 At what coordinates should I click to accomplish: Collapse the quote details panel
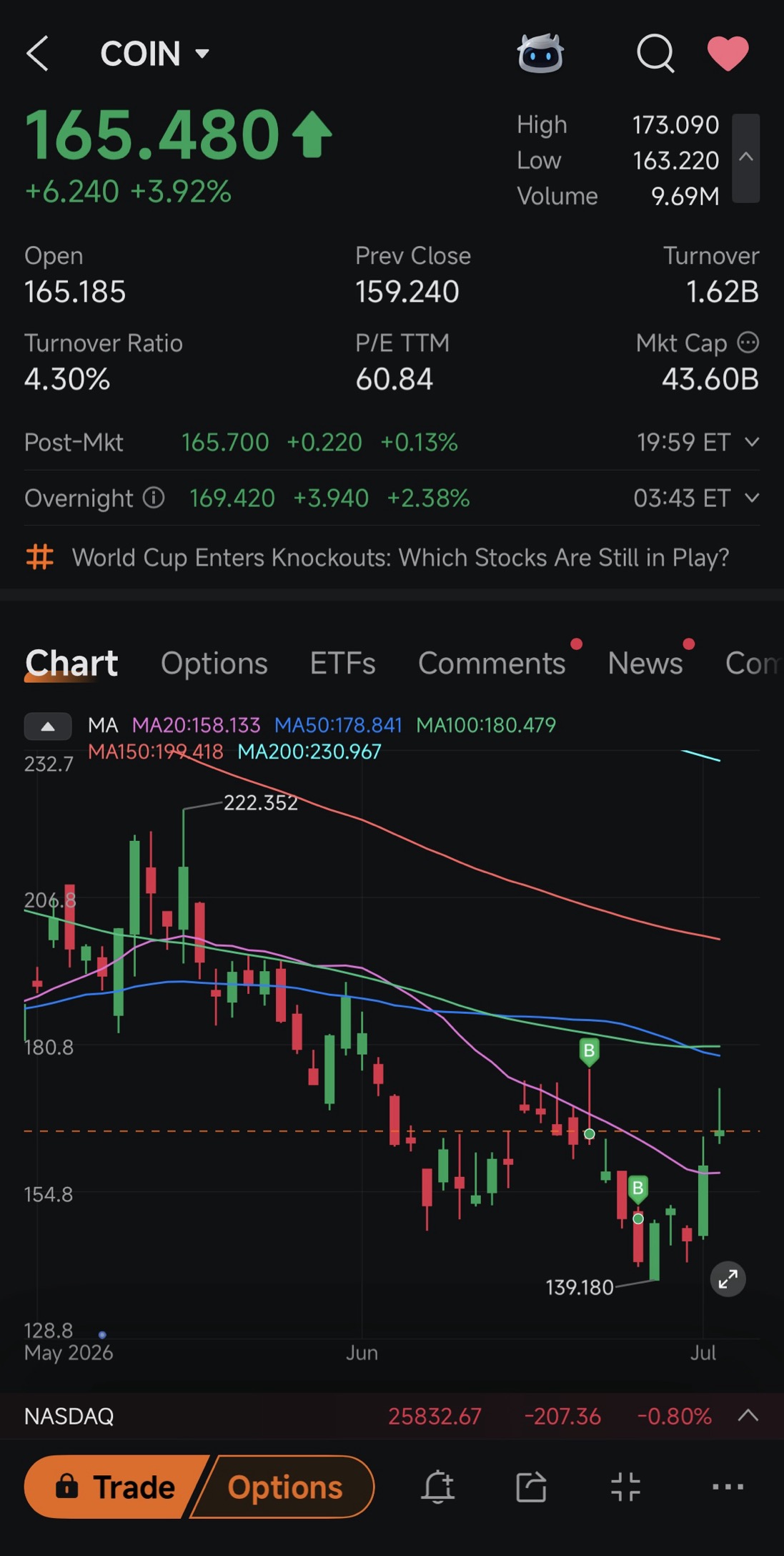tap(745, 158)
